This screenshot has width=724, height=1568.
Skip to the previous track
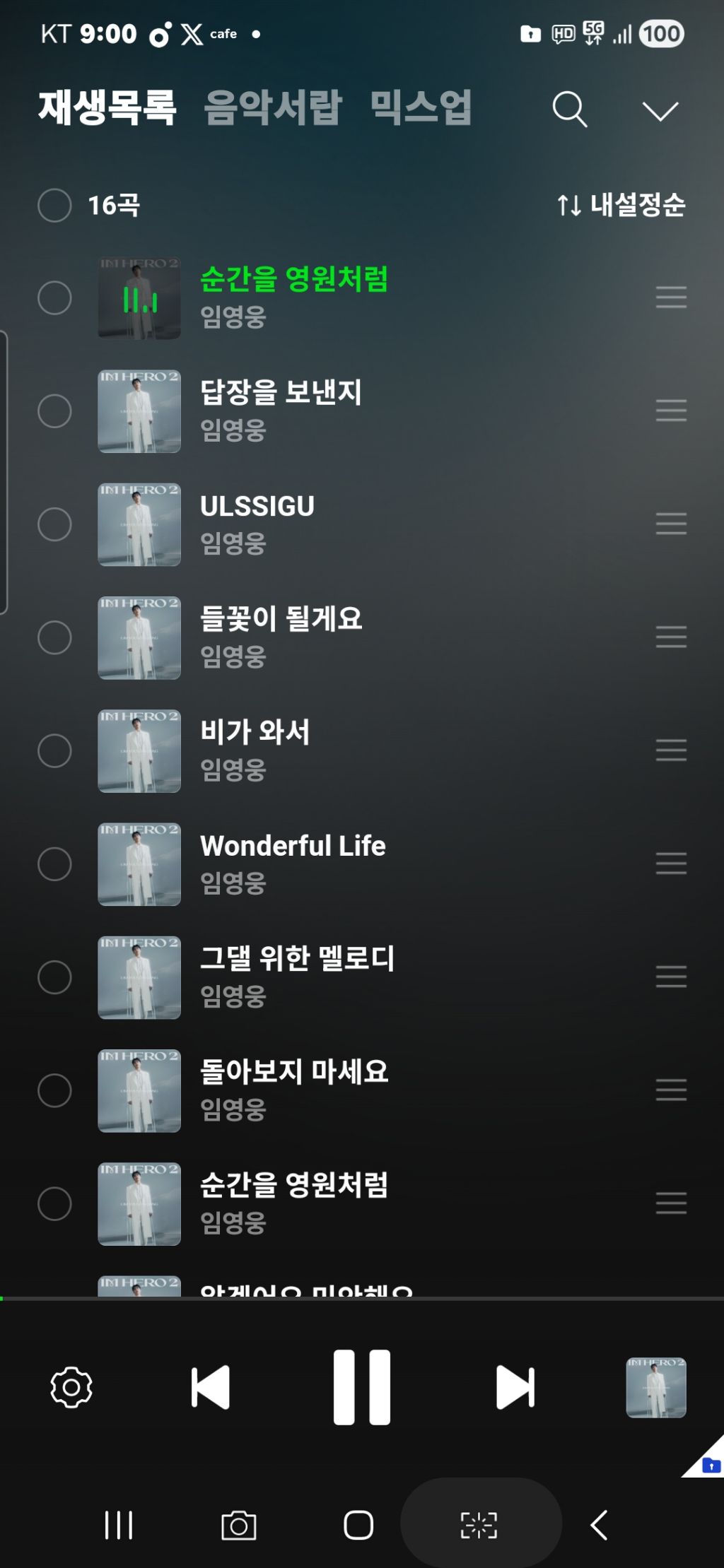click(210, 1387)
